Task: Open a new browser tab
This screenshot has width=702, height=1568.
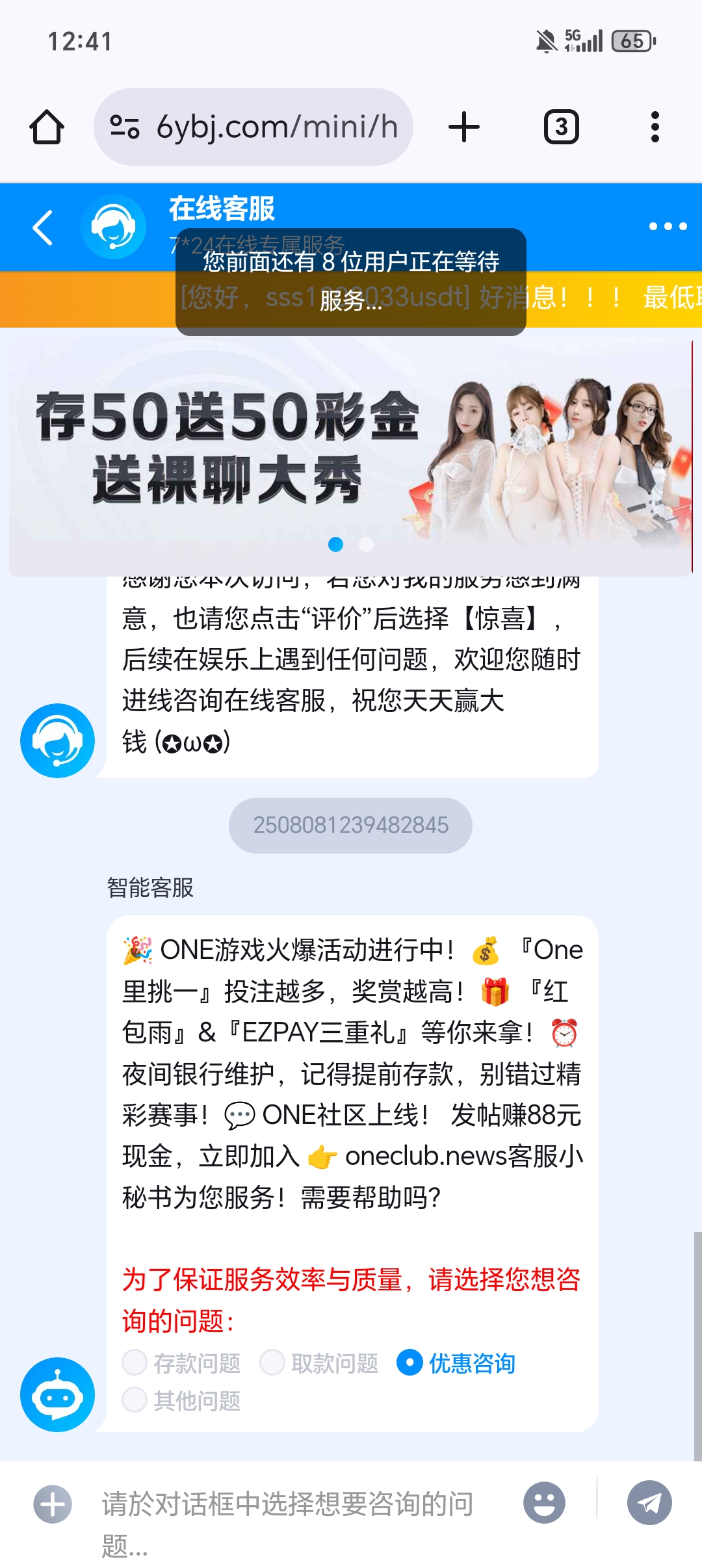Action: (x=464, y=127)
